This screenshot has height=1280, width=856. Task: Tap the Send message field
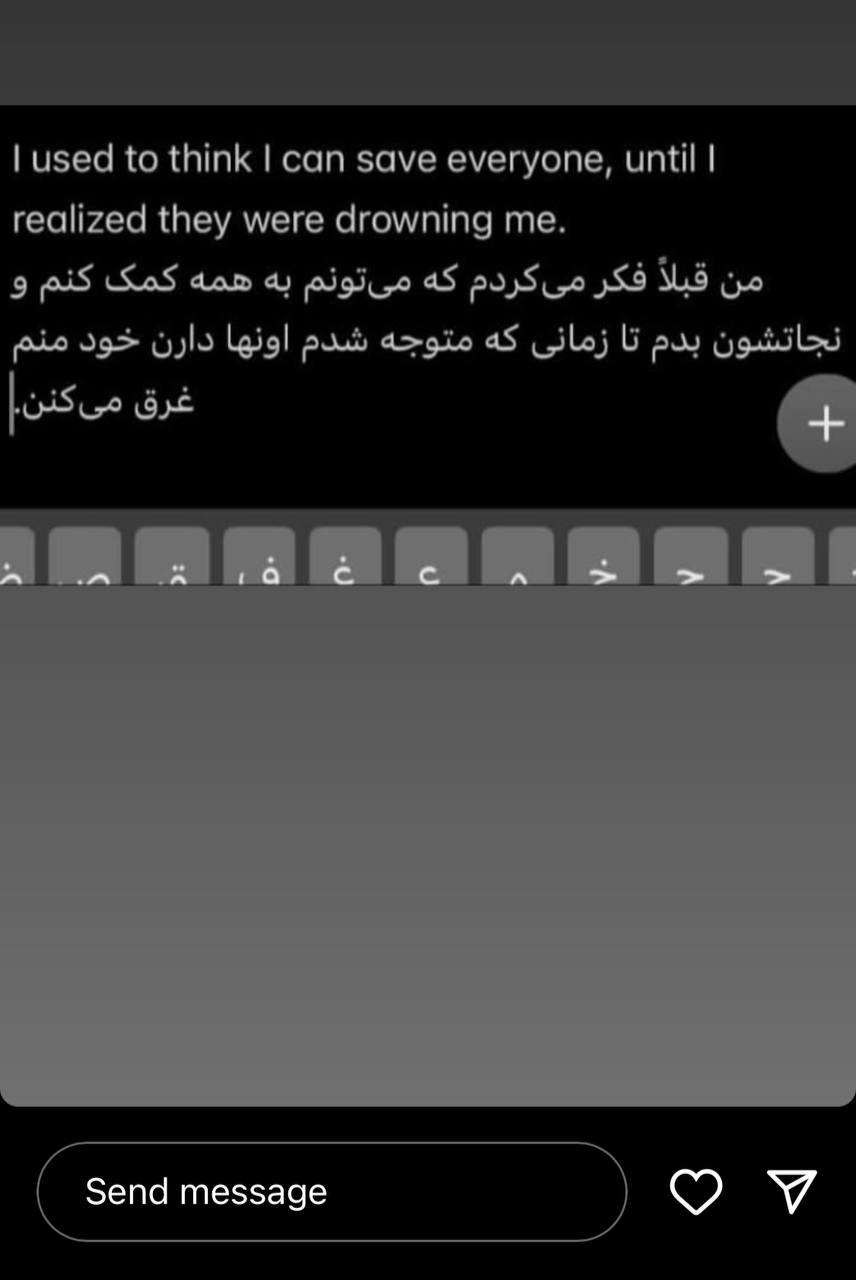pyautogui.click(x=330, y=1191)
